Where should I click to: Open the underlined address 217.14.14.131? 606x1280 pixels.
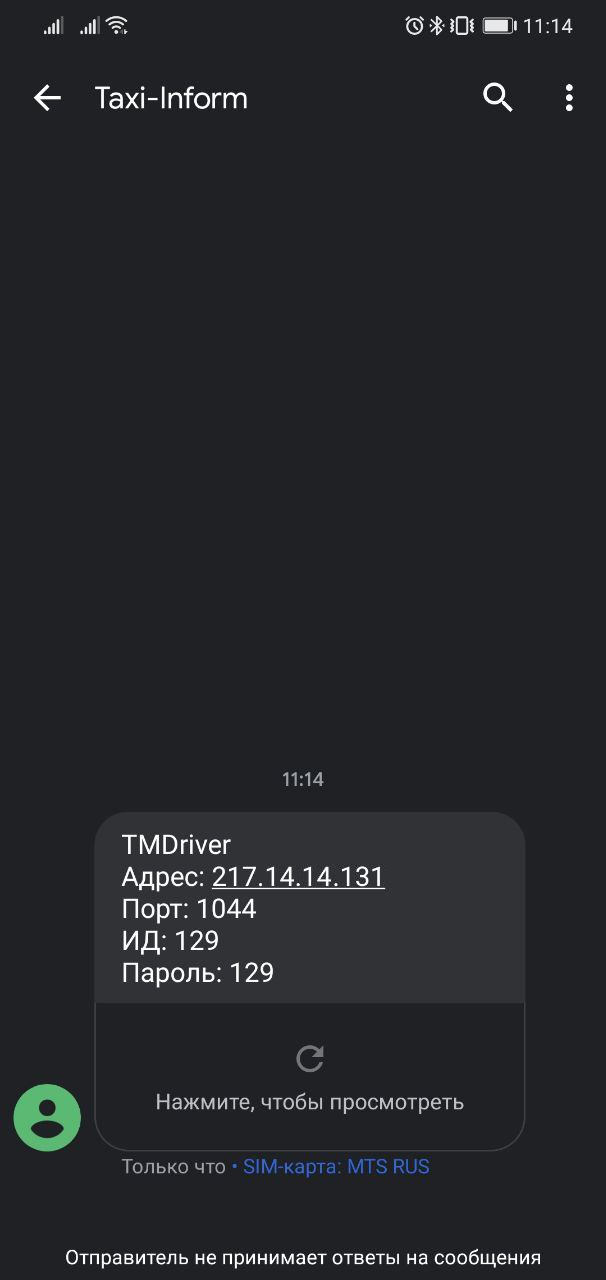click(x=298, y=877)
